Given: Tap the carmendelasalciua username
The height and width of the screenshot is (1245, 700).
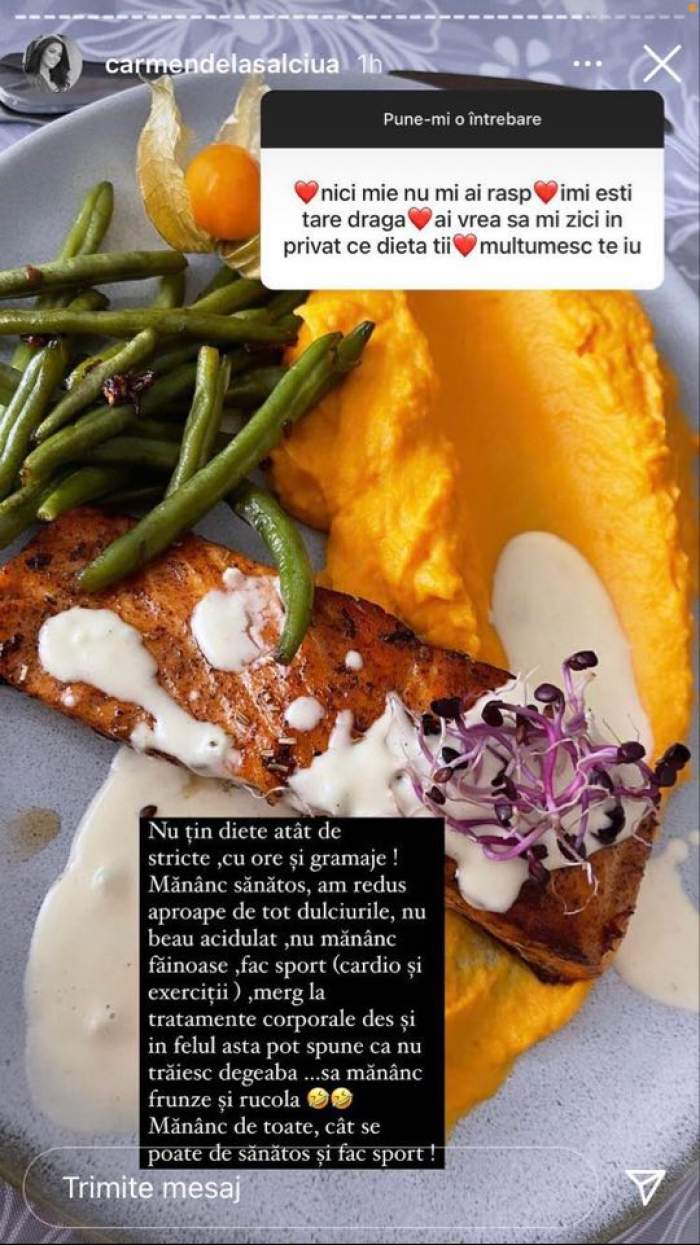Looking at the screenshot, I should point(222,65).
